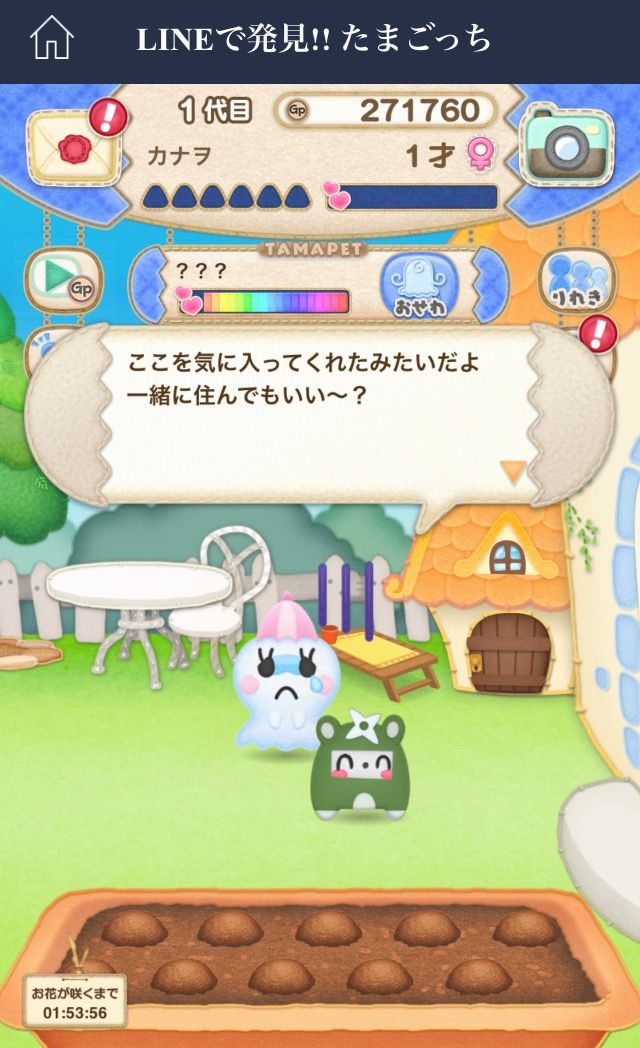Advance the dialogue with the orange arrow

tap(514, 472)
